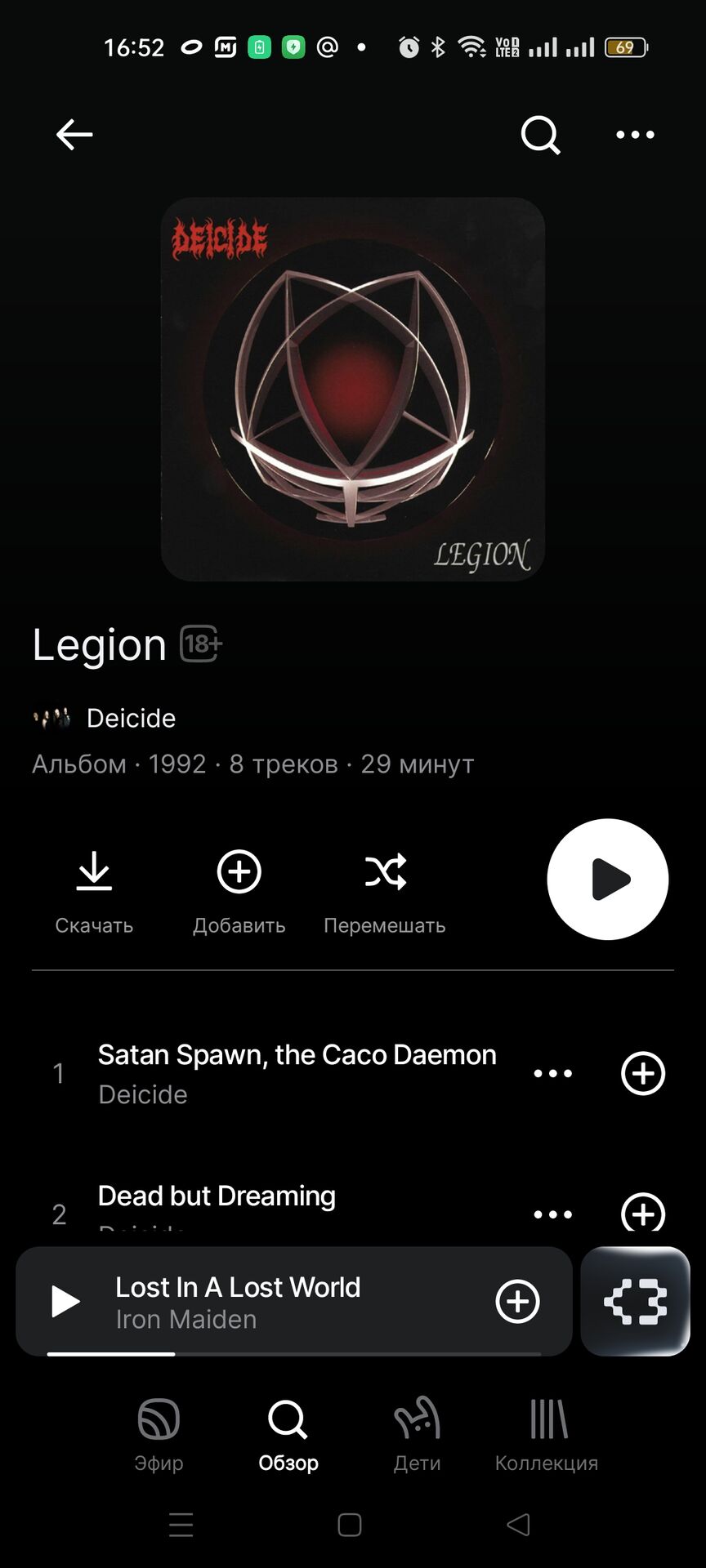Screen dimensions: 706x1568
Task: Switch to the Эфир tab
Action: click(159, 1434)
